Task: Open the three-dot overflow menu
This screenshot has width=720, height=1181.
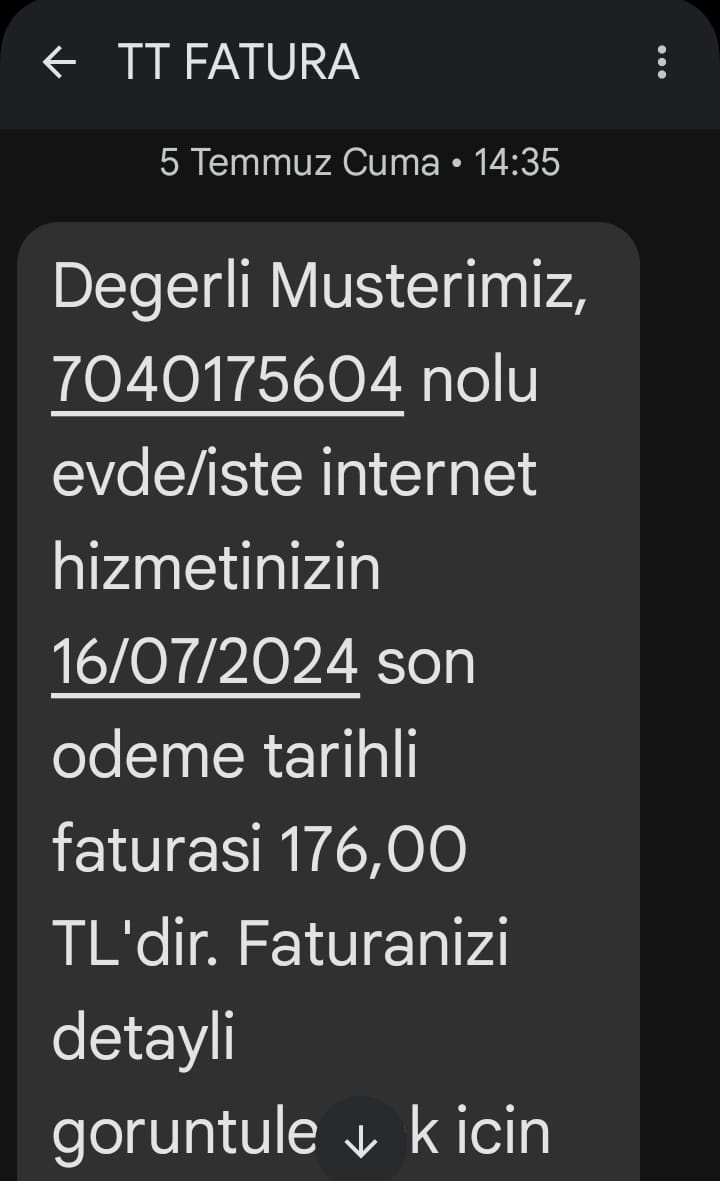Action: click(661, 62)
